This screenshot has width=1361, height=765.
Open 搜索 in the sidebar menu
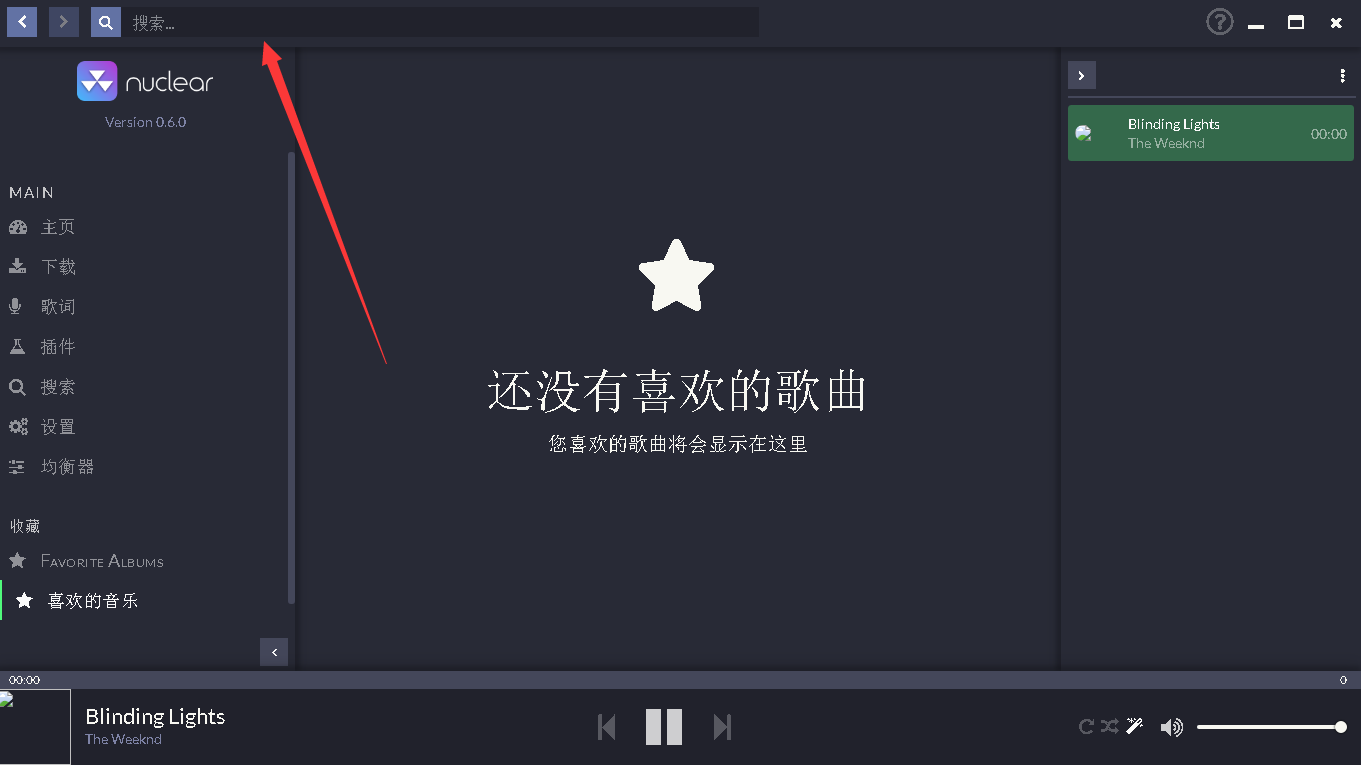[x=57, y=387]
